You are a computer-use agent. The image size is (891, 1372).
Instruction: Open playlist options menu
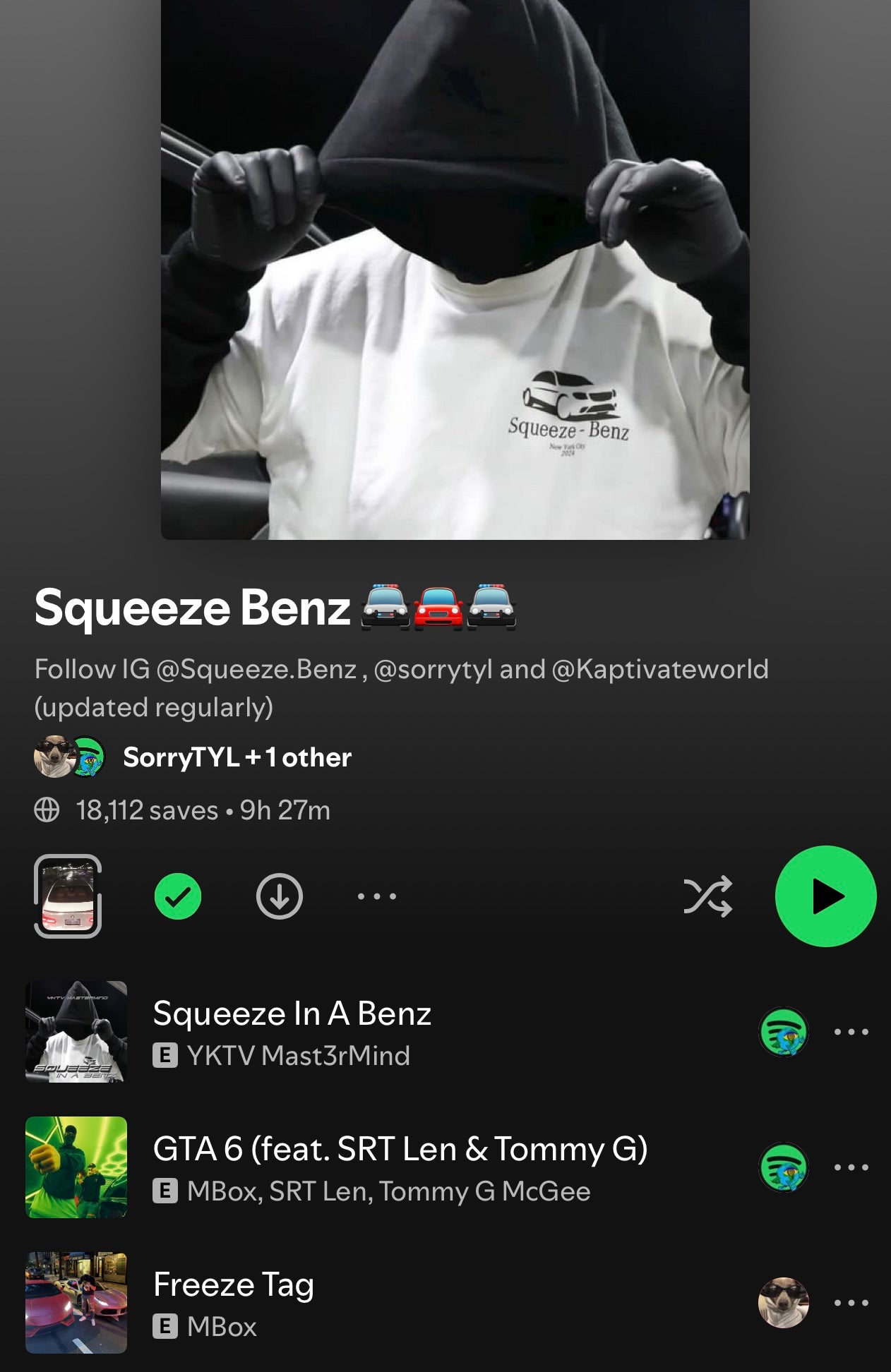coord(377,896)
